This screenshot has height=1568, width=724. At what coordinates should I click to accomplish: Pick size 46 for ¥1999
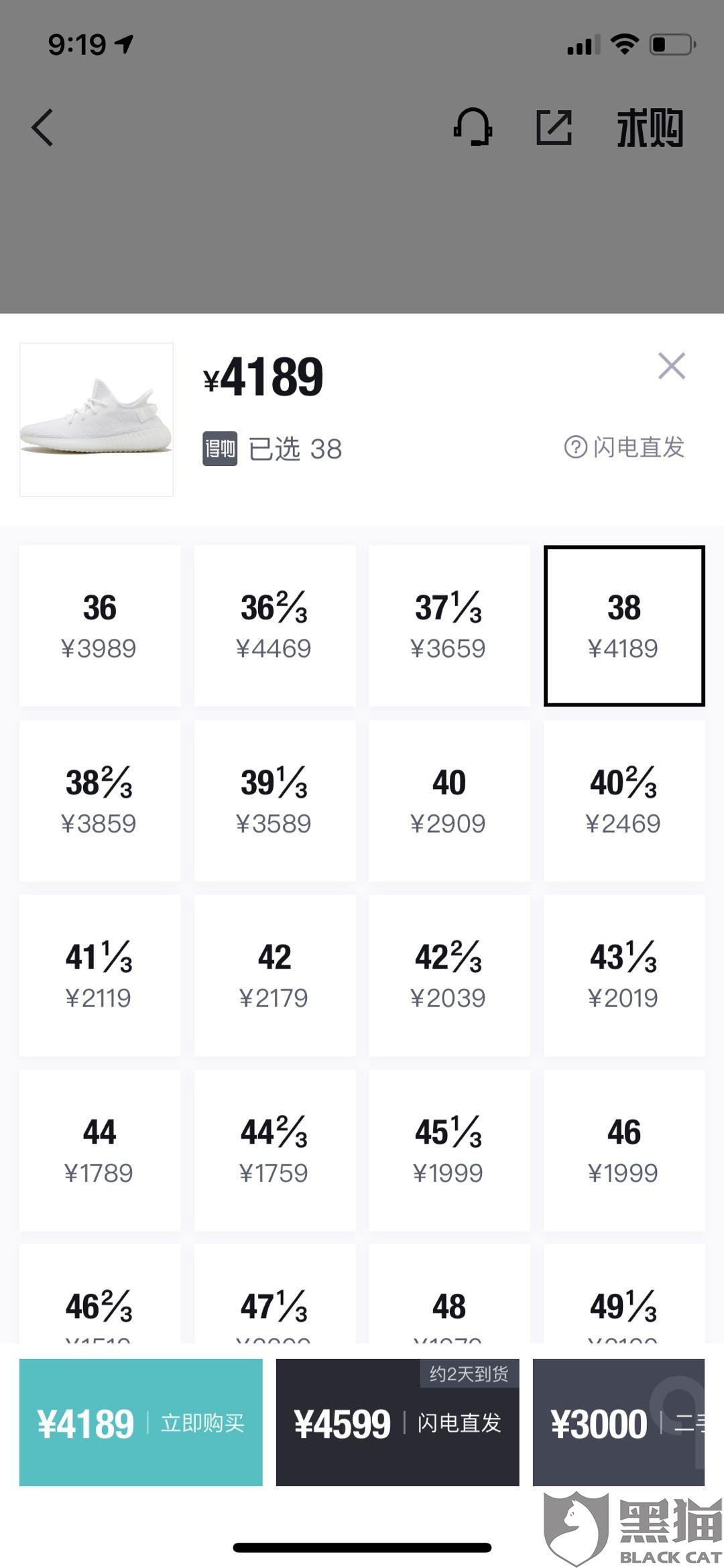[x=624, y=1150]
